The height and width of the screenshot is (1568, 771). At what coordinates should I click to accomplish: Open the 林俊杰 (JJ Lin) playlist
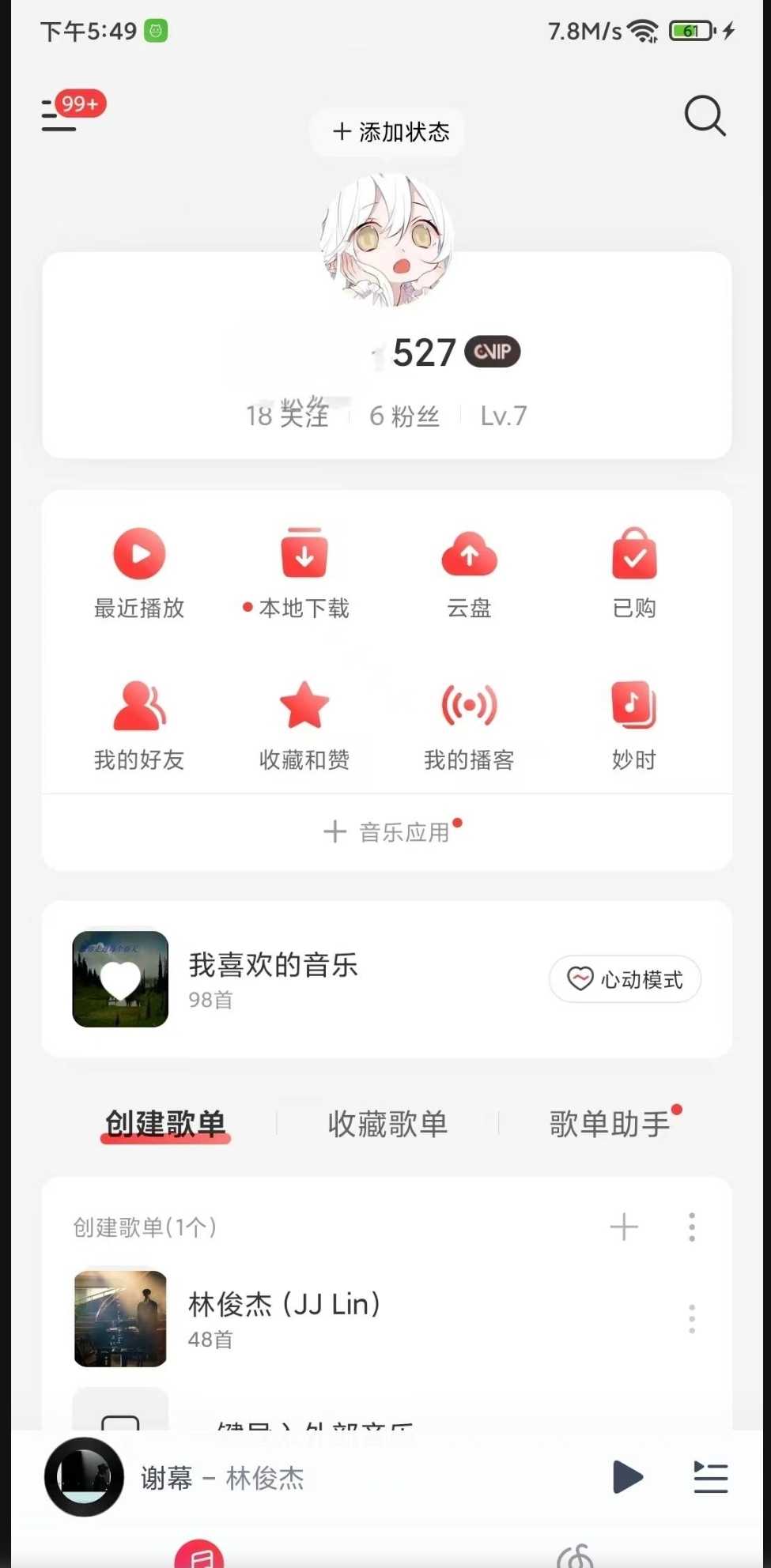click(x=285, y=1318)
